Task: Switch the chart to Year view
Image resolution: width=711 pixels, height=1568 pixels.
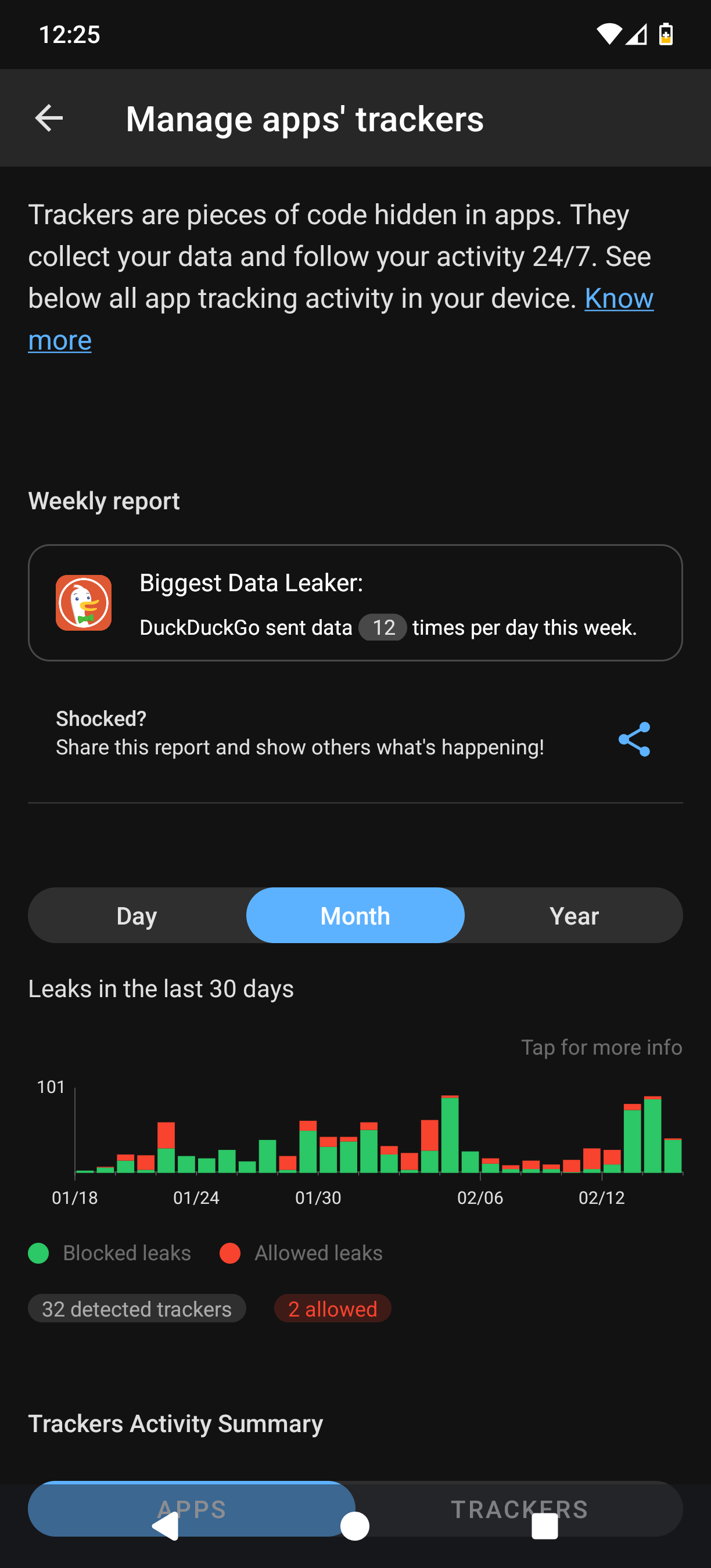Action: 573,915
